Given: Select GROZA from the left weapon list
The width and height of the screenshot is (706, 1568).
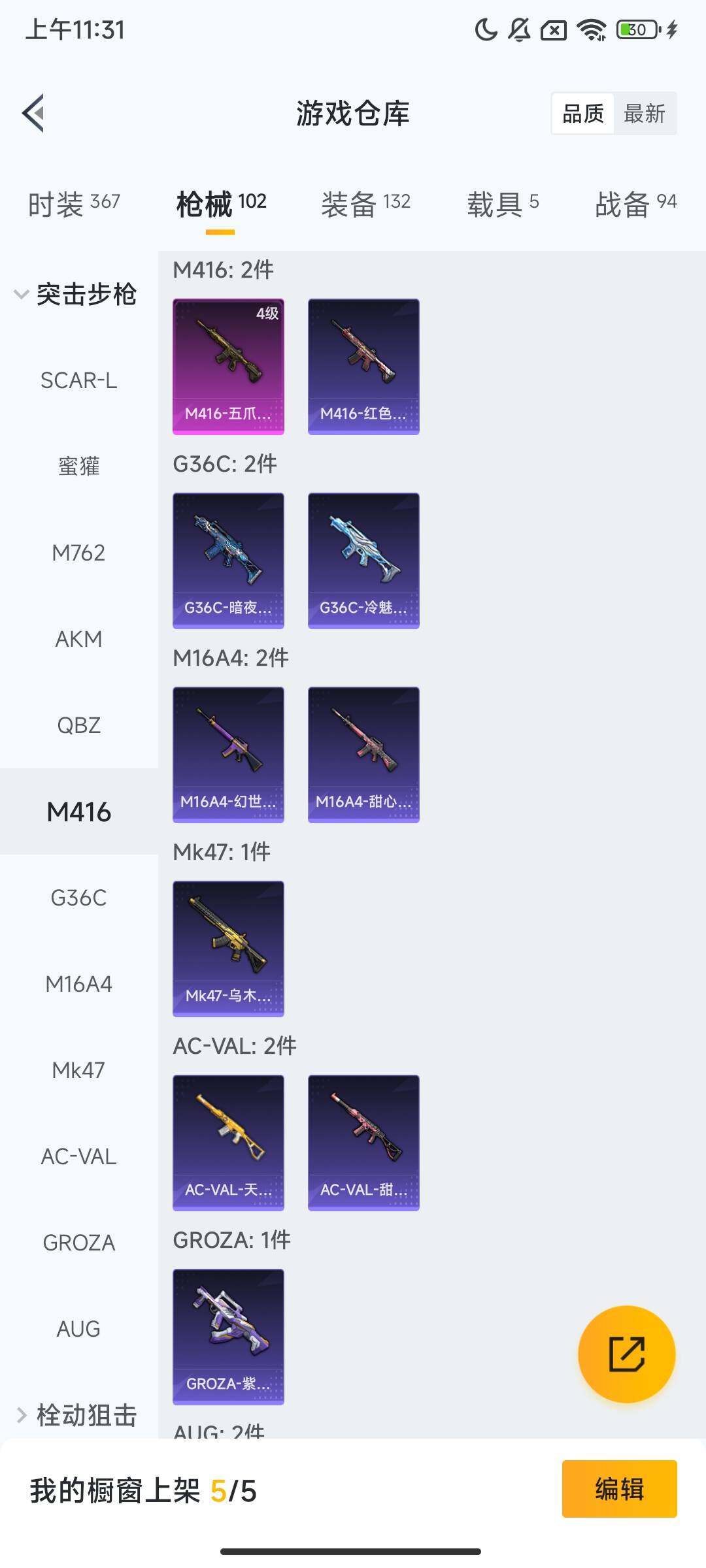Looking at the screenshot, I should (78, 1243).
